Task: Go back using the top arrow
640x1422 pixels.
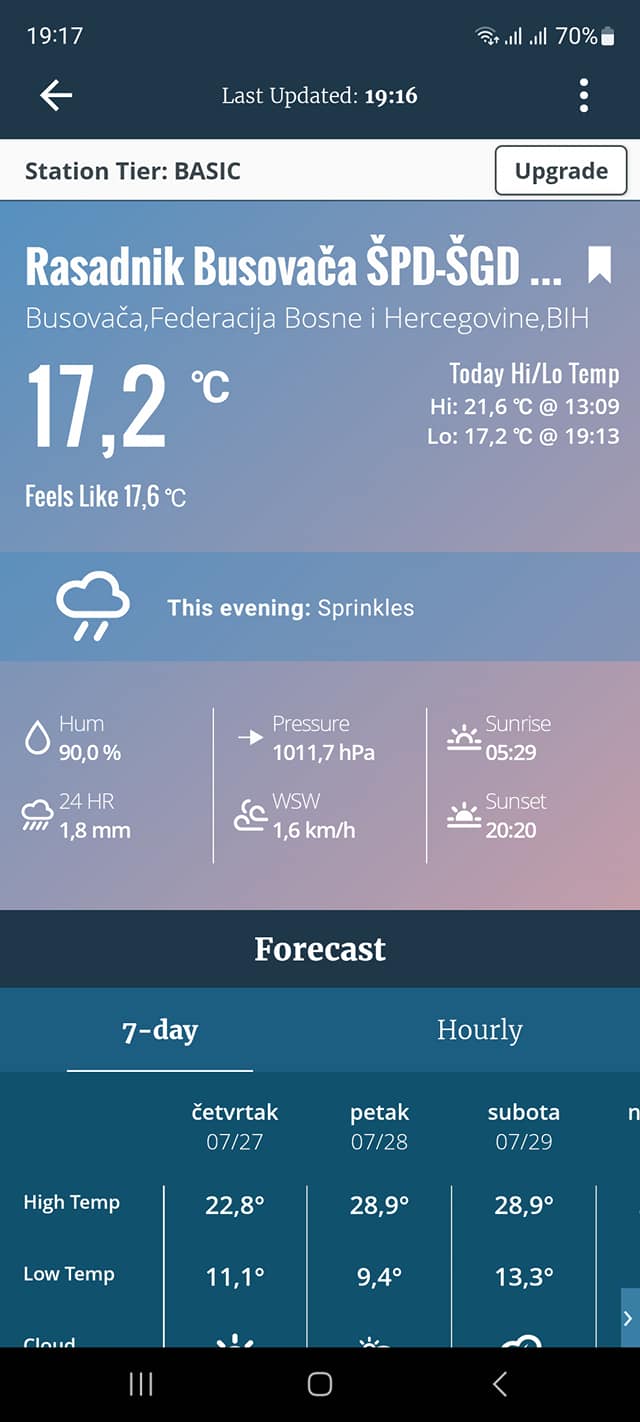Action: (56, 96)
